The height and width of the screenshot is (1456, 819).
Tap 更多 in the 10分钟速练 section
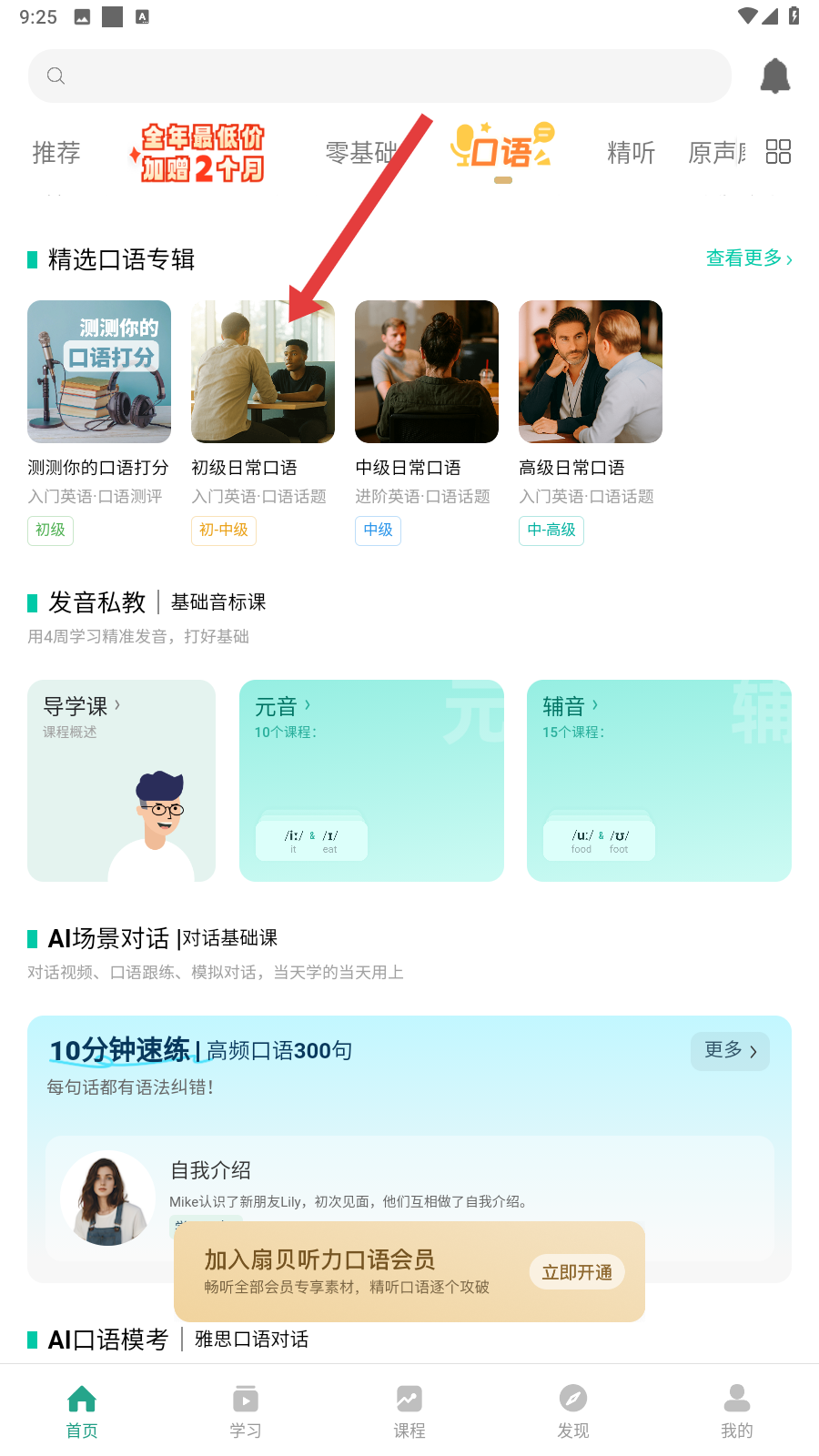730,1051
